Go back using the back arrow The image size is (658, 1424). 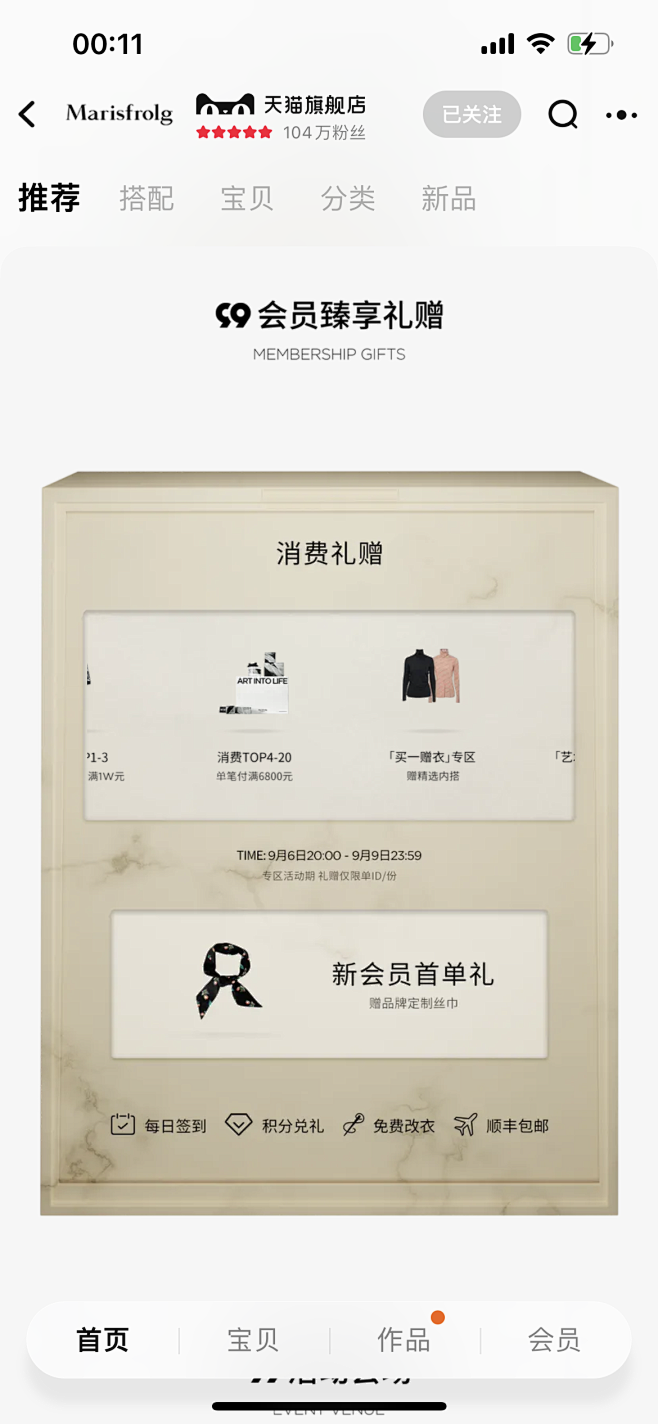28,115
